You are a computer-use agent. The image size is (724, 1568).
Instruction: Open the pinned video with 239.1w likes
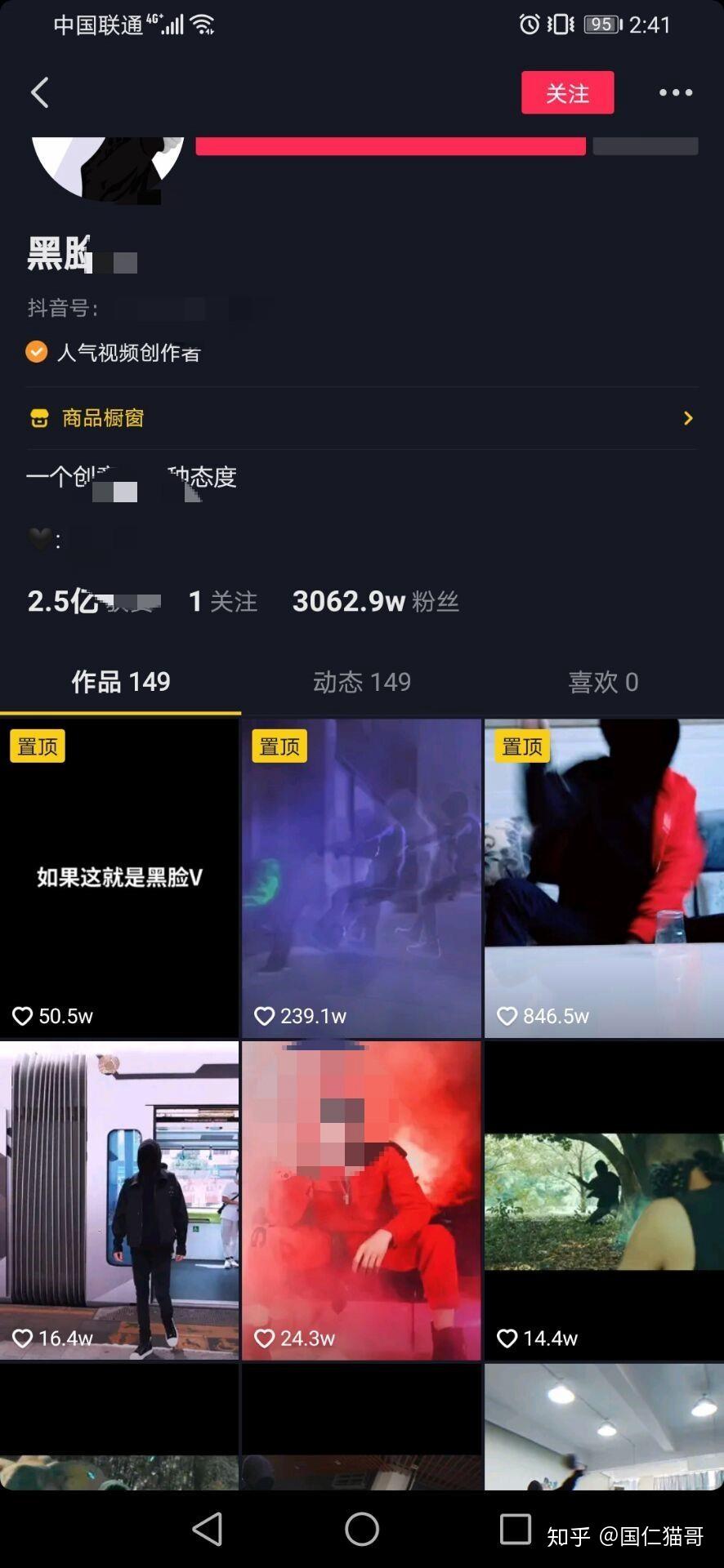click(x=361, y=878)
